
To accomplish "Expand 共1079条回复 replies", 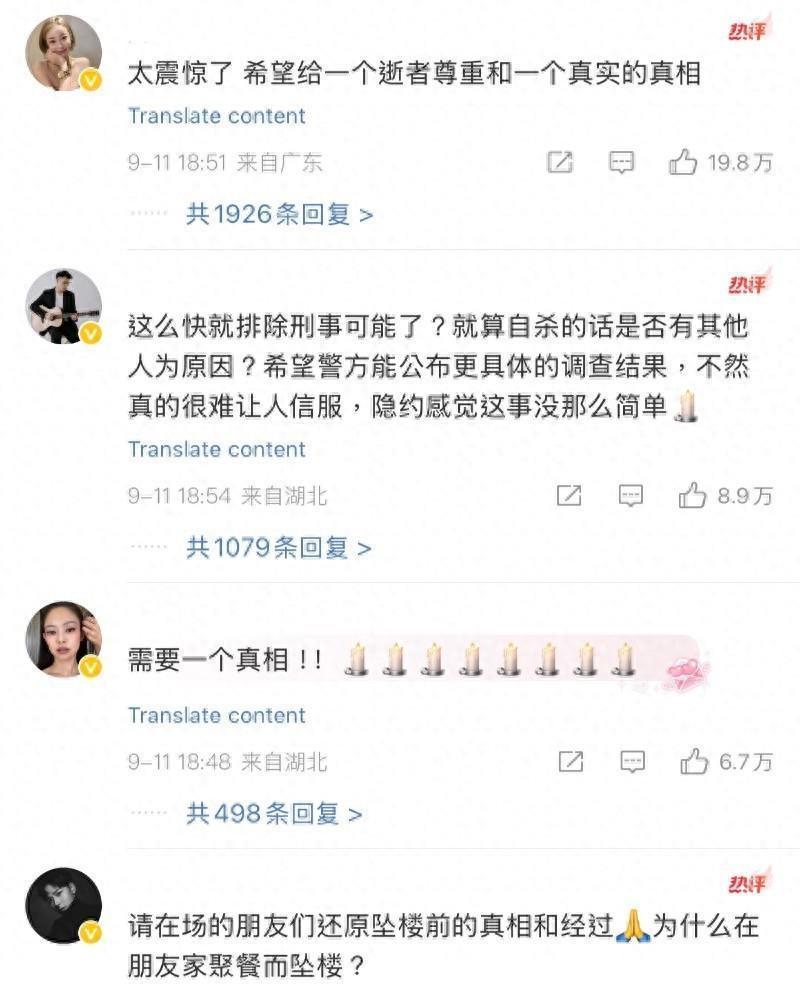I will [x=278, y=547].
